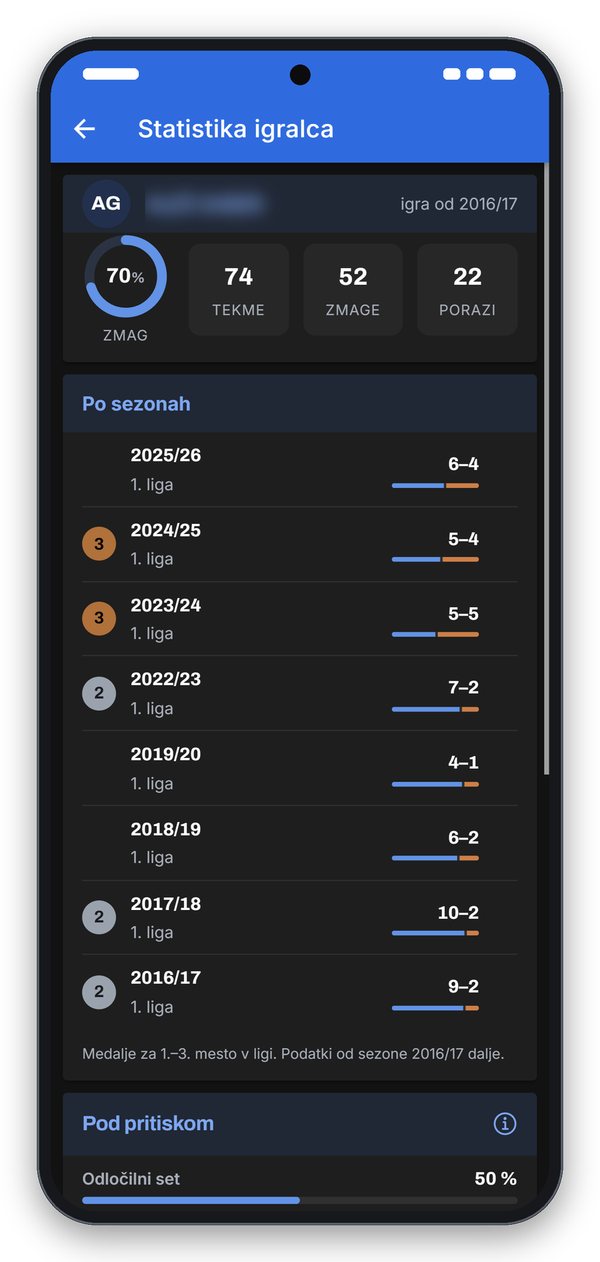
Task: Open the info icon beside Pod pritiskom
Action: 505,1124
